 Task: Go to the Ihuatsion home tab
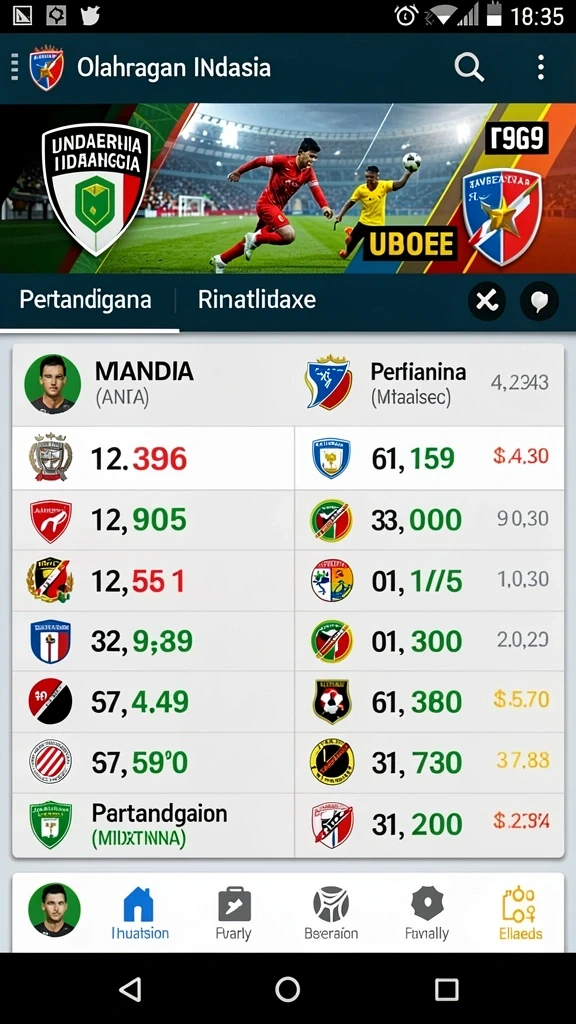pos(140,913)
